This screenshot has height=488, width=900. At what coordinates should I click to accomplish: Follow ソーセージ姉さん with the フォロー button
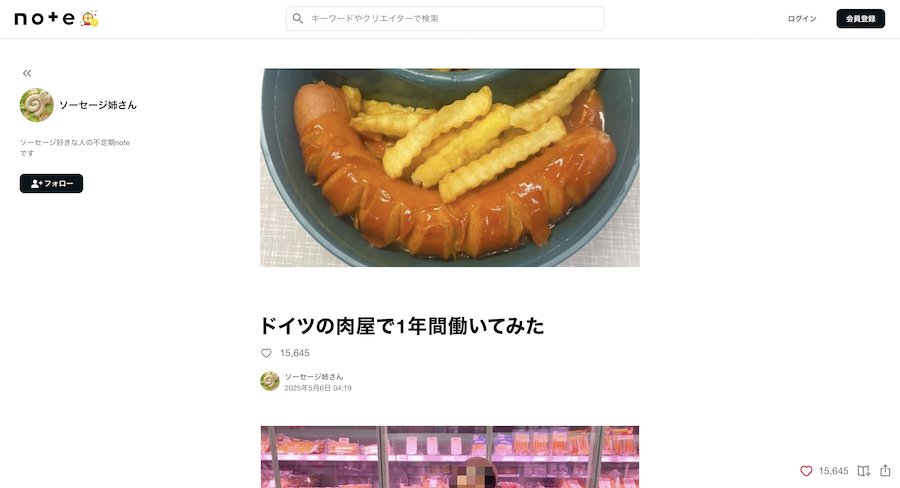(51, 183)
